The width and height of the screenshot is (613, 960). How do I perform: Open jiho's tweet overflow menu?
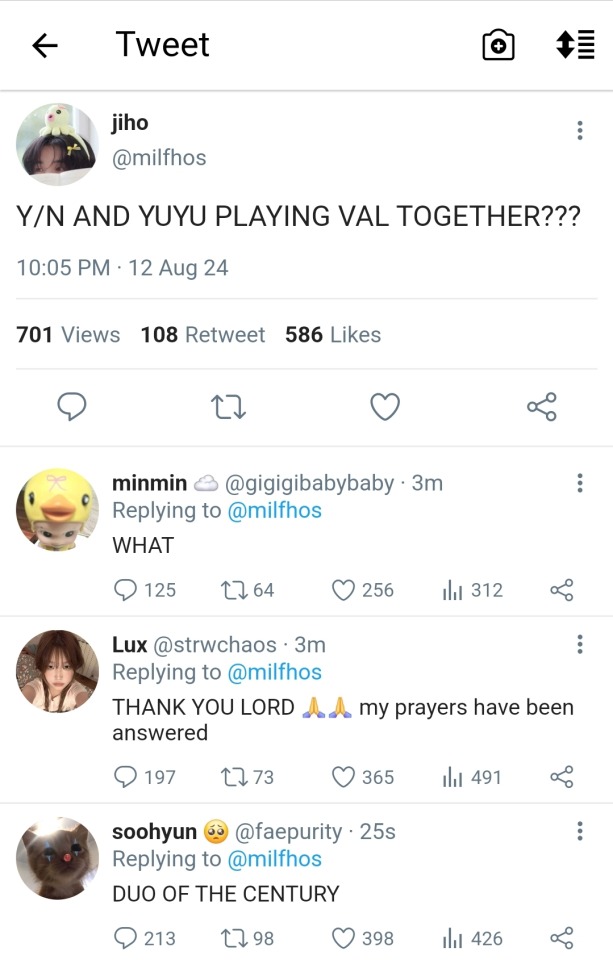580,131
